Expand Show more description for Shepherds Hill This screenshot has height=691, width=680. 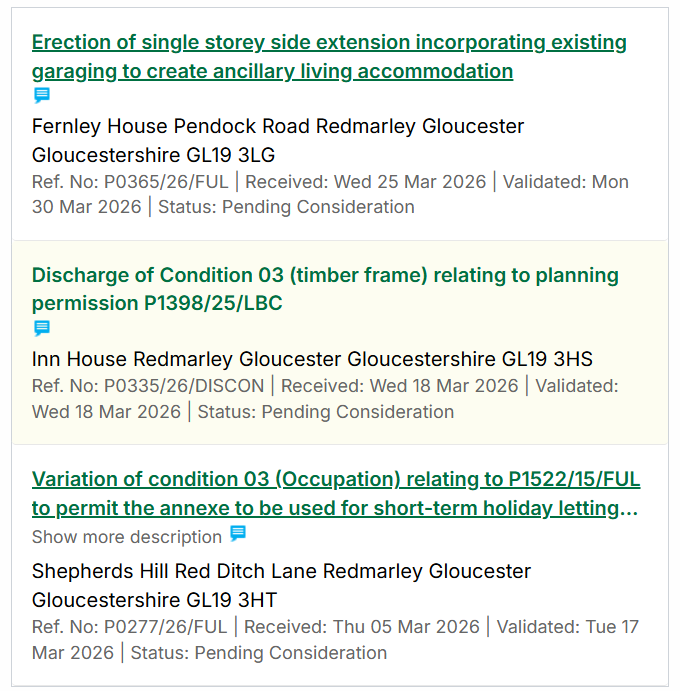click(x=126, y=537)
